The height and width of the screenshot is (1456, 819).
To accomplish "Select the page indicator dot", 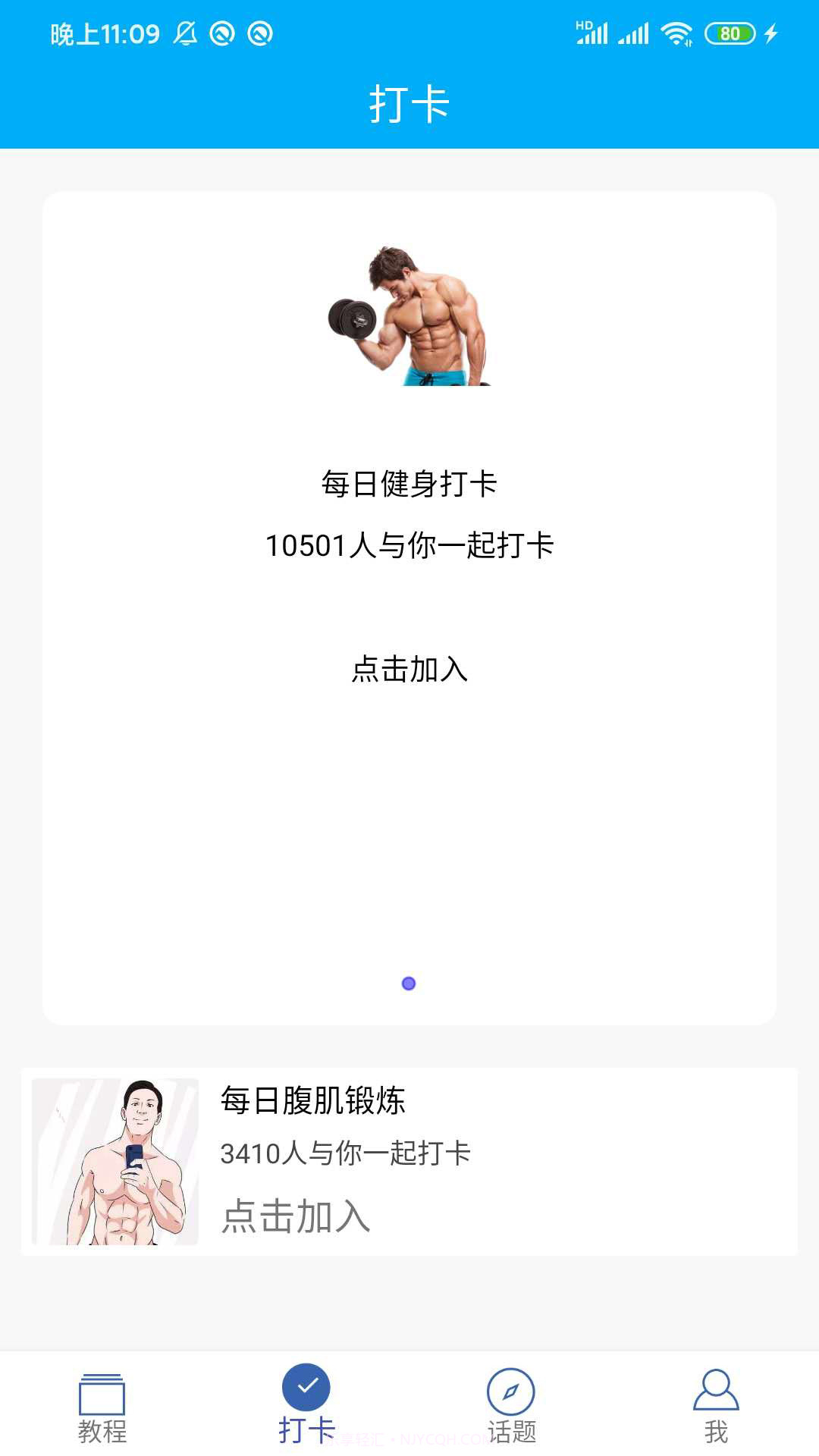I will click(x=409, y=982).
